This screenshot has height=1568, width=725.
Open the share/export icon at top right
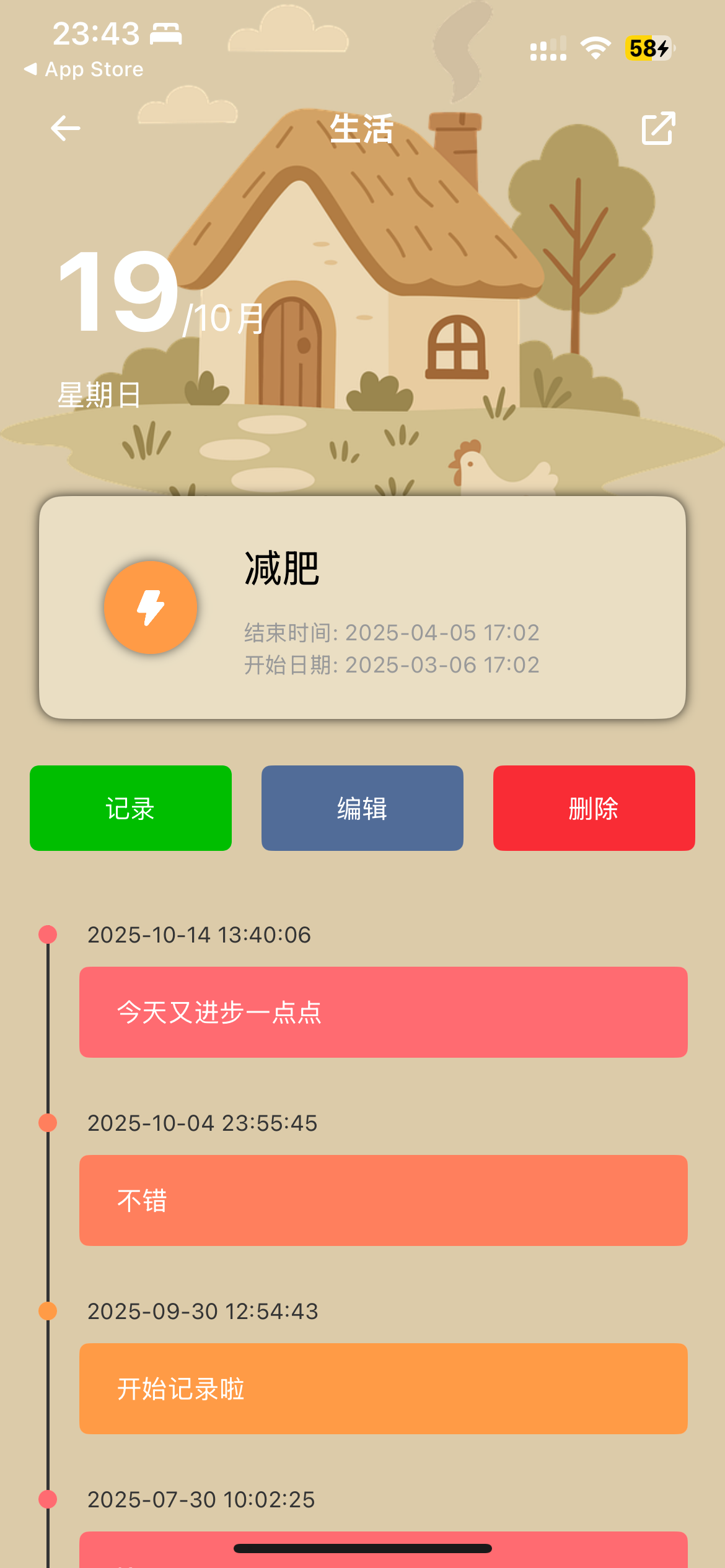[657, 129]
